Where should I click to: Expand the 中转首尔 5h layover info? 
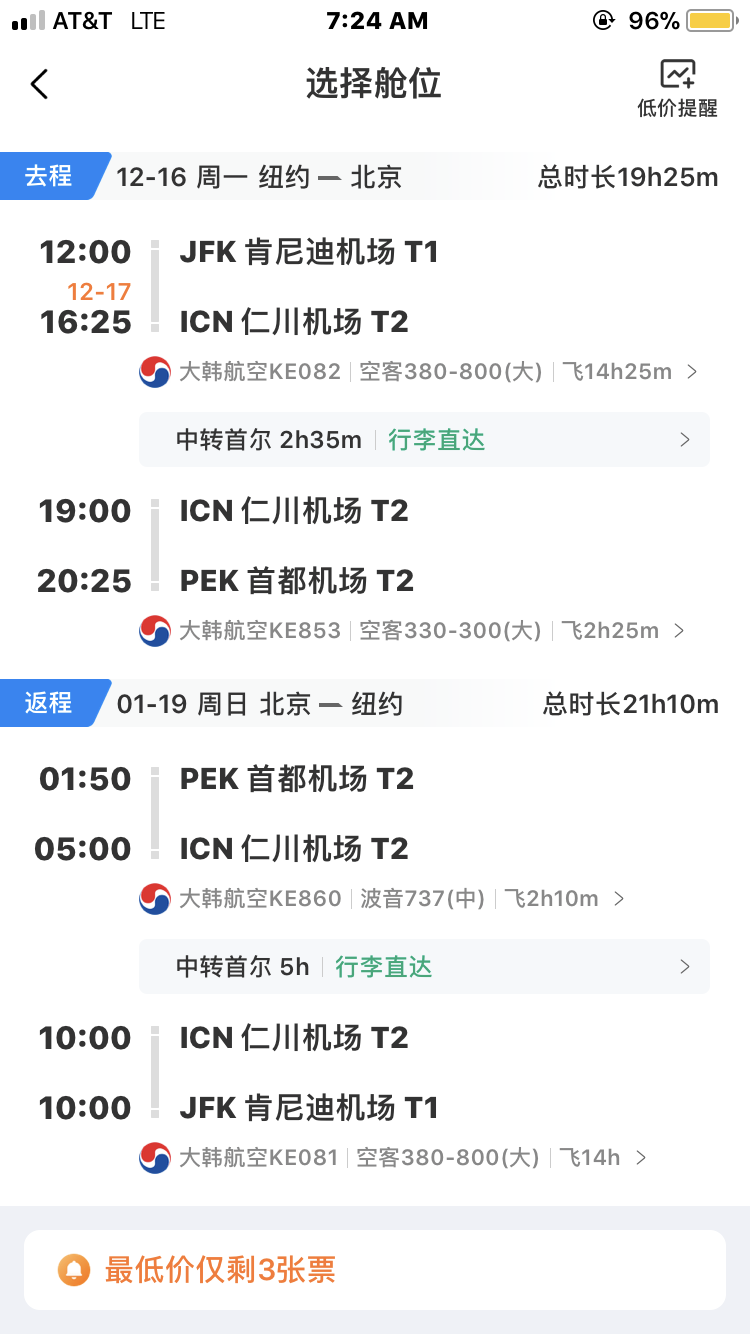(424, 967)
